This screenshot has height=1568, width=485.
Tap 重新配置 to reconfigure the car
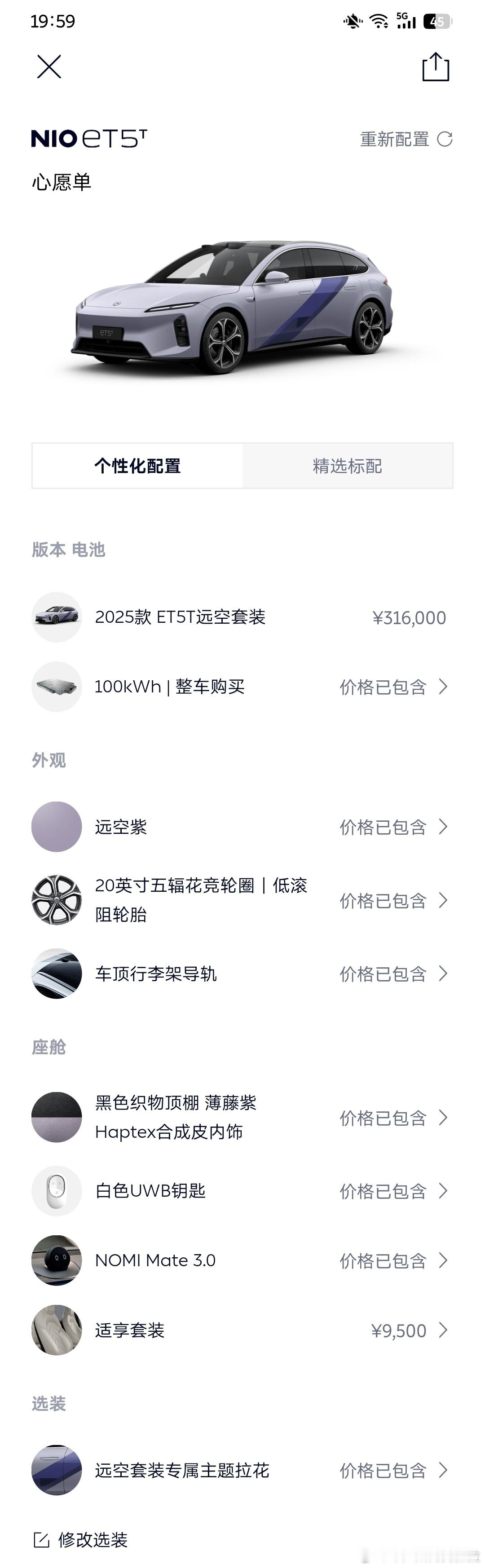[x=405, y=139]
